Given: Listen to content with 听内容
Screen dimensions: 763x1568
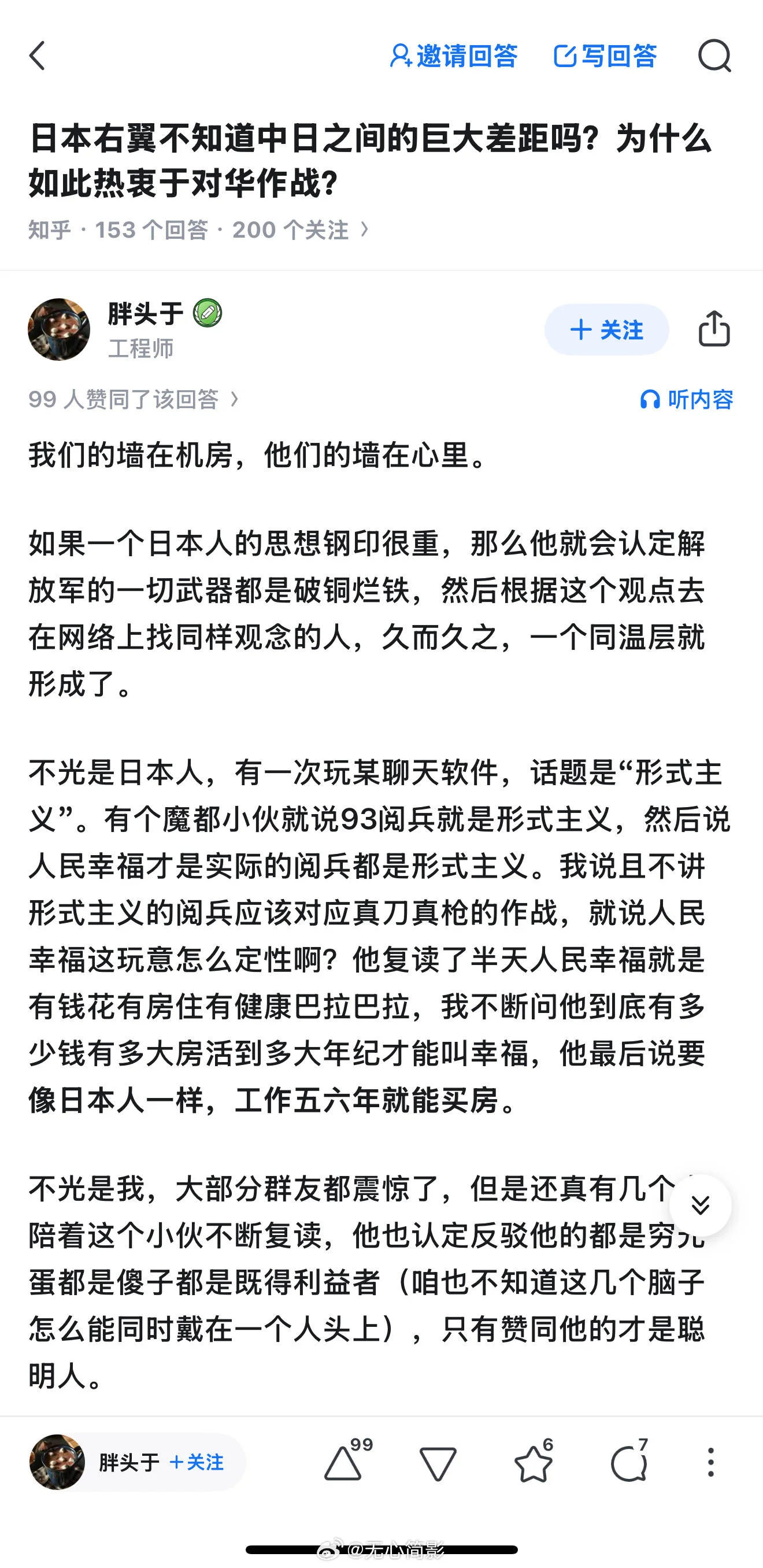Looking at the screenshot, I should tap(686, 400).
